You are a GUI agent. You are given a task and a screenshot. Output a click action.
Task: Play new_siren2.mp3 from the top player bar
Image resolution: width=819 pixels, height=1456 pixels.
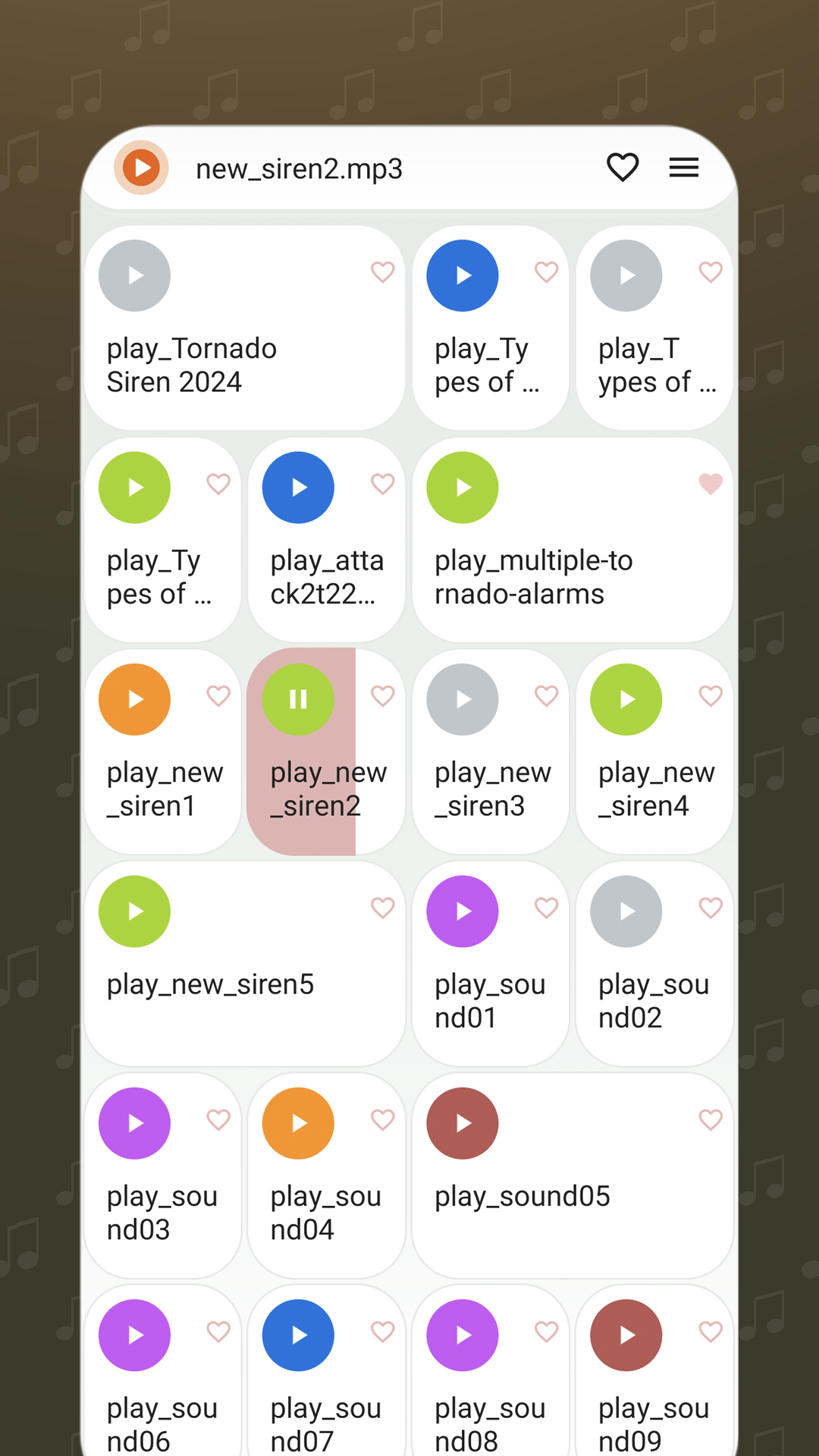140,168
